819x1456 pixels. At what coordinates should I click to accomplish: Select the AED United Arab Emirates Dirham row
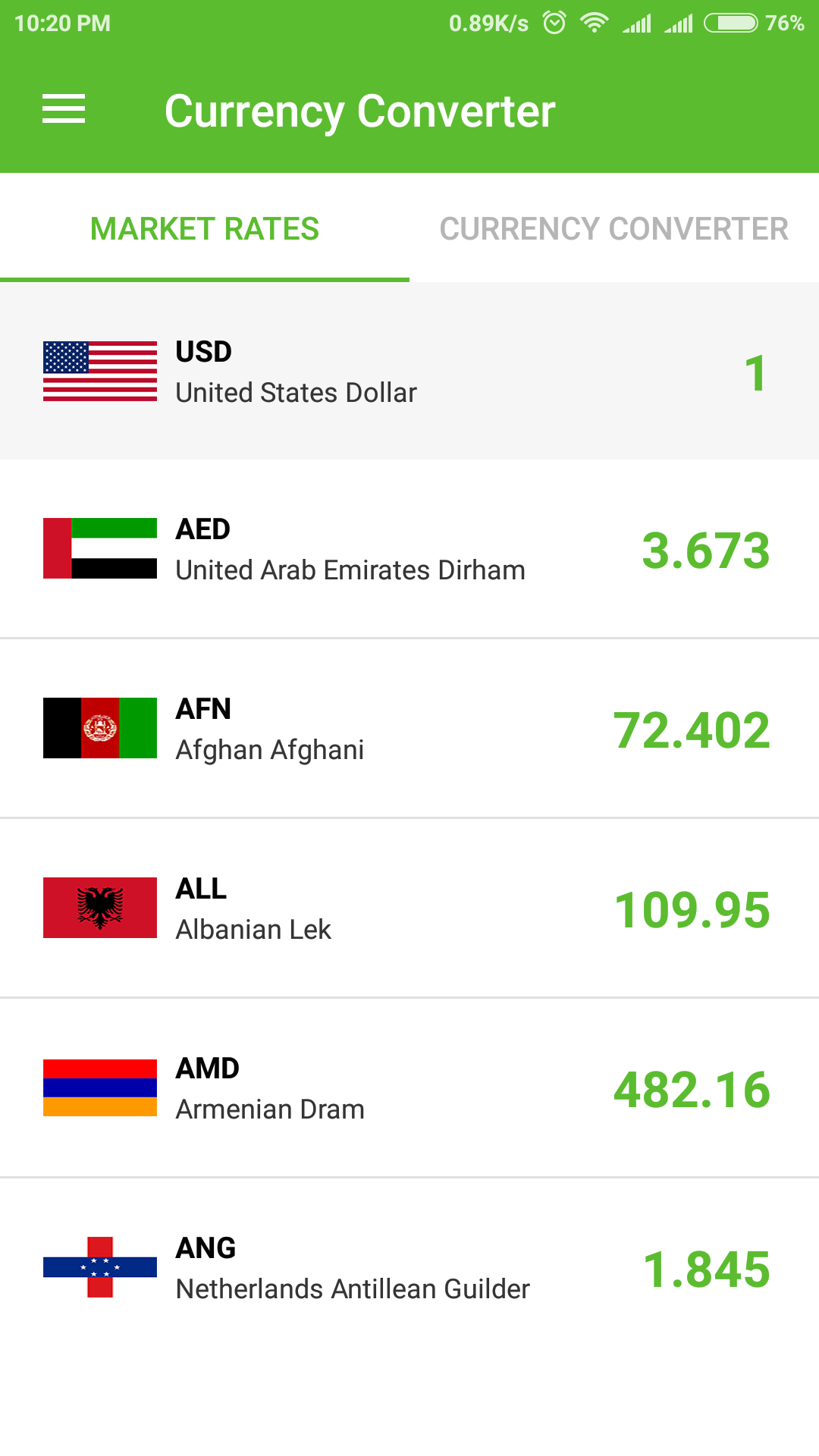coord(409,549)
